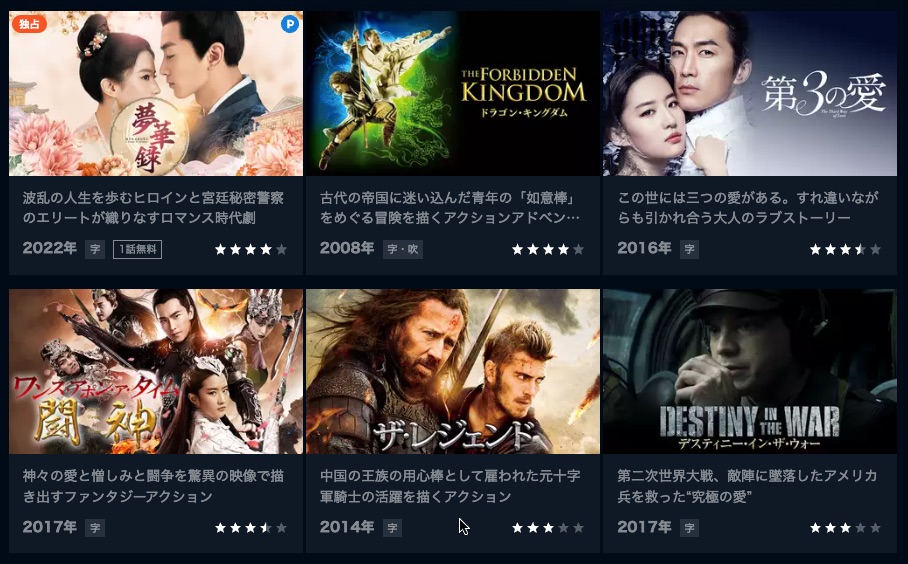Select the ザ・レジェンド movie card

[x=452, y=372]
